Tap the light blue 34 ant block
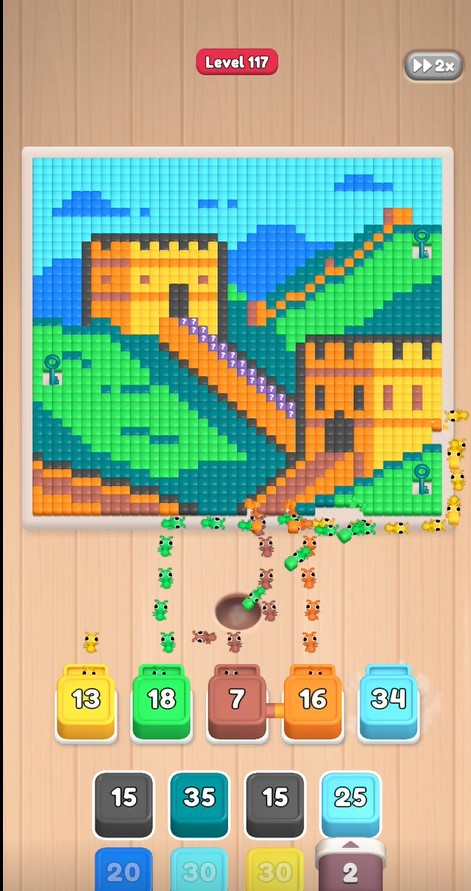471x891 pixels. pos(388,702)
